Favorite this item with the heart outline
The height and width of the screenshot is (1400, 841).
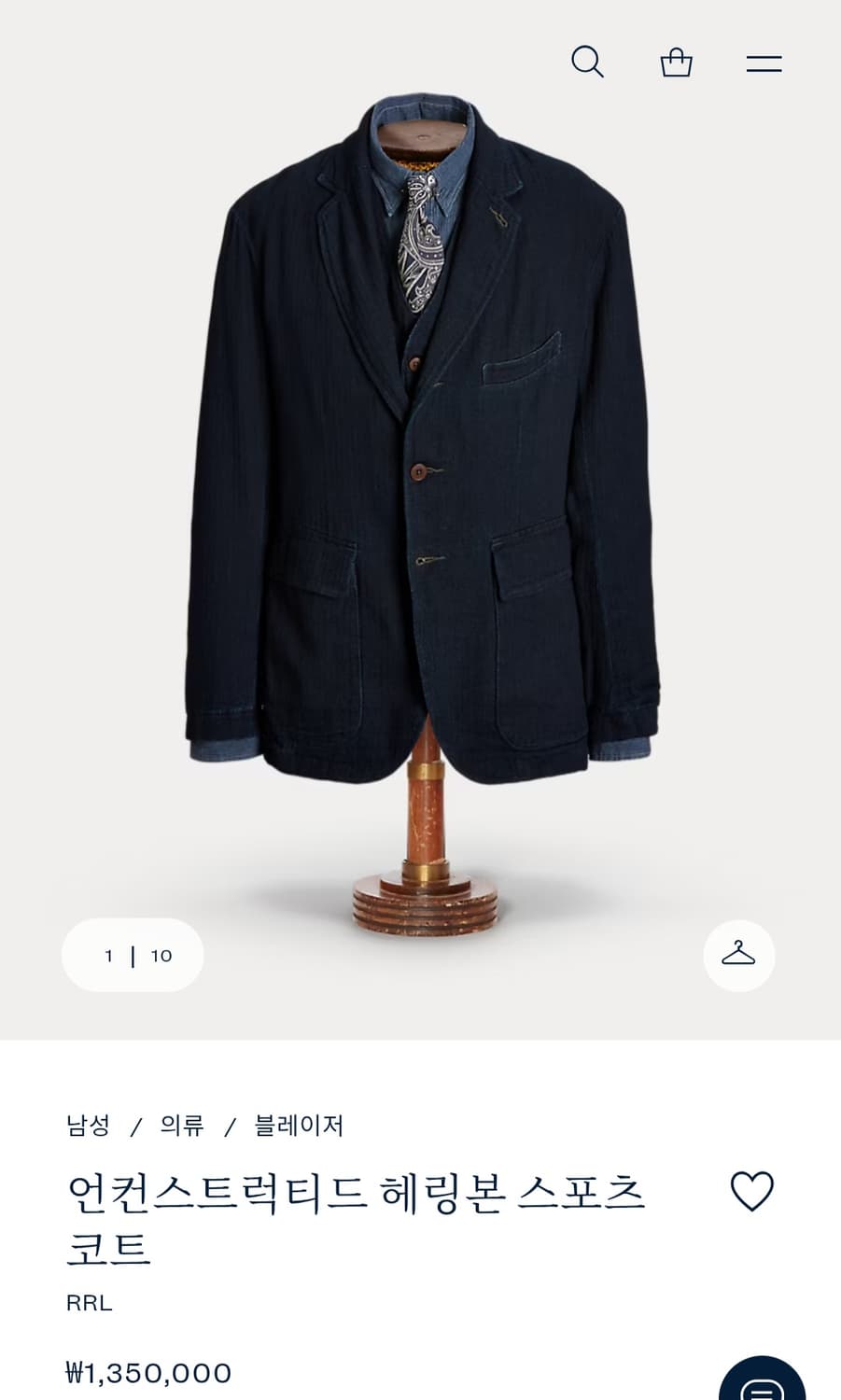point(752,1192)
